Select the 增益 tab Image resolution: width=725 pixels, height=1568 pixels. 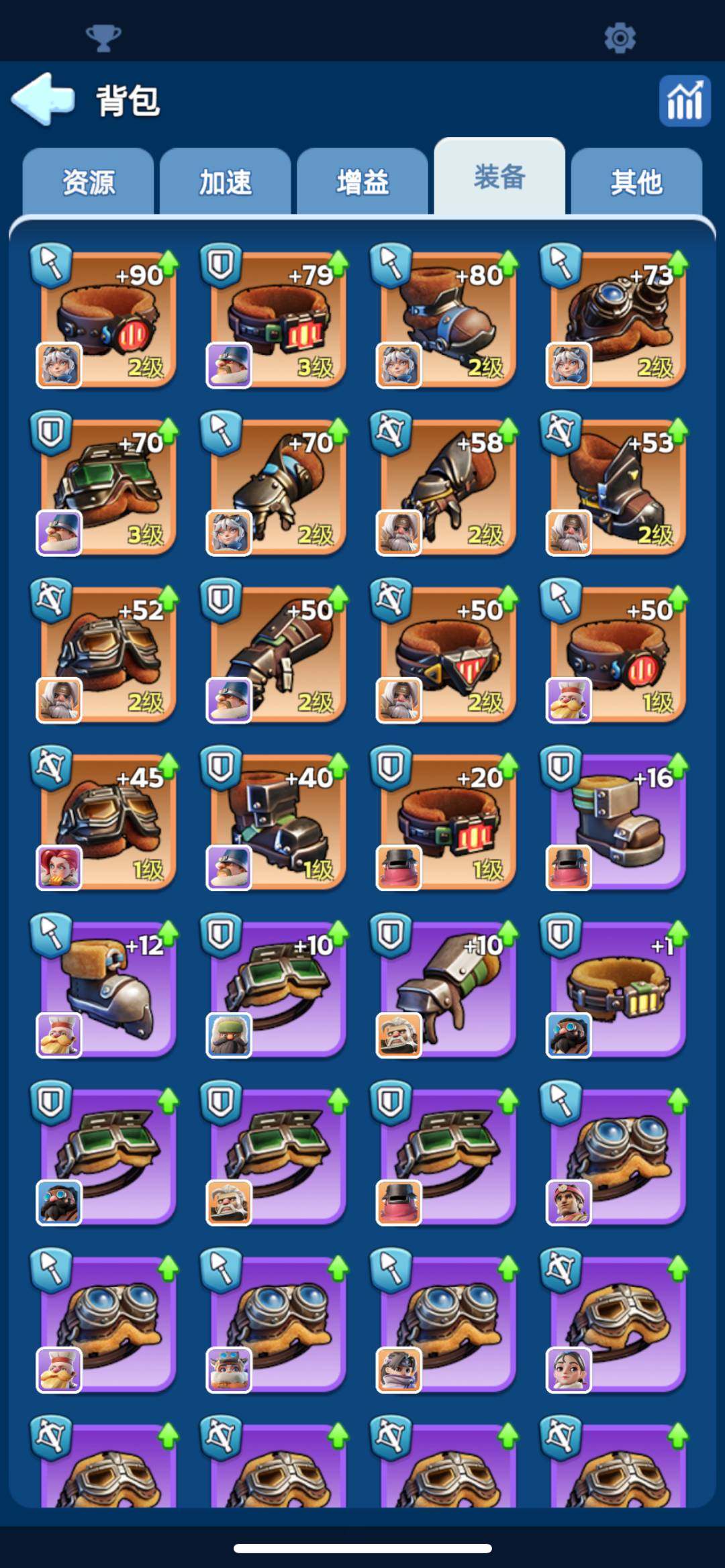coord(362,182)
